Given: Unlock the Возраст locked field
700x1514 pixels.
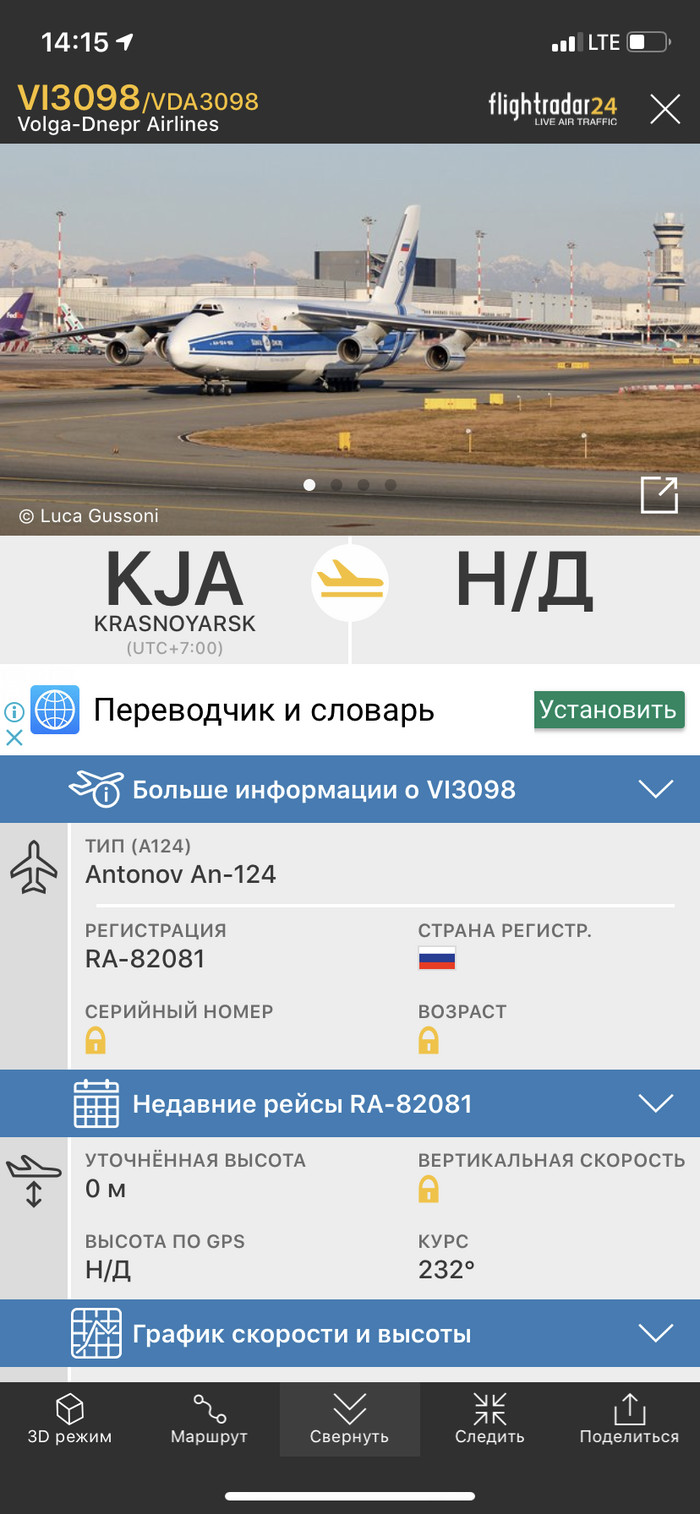Looking at the screenshot, I should 428,1040.
